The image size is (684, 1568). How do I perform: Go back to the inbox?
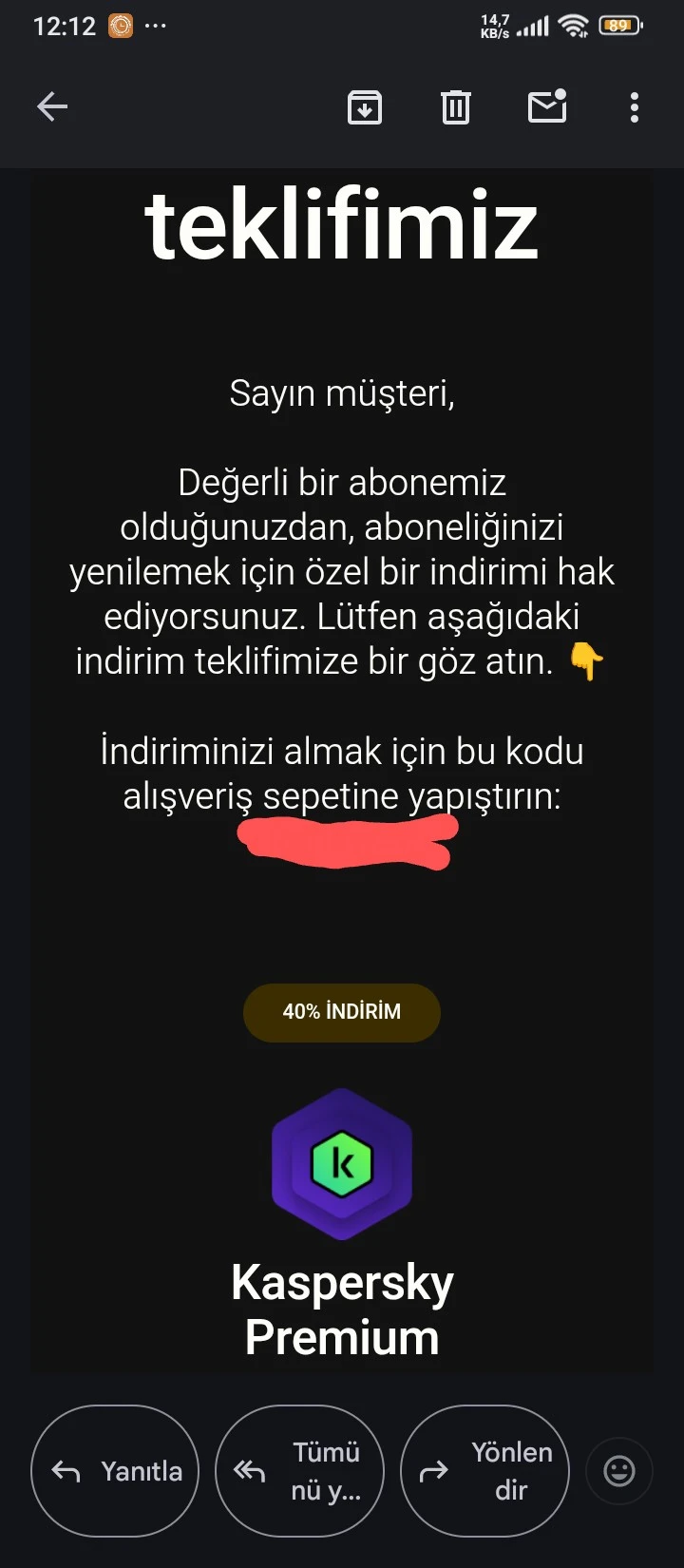[x=52, y=107]
